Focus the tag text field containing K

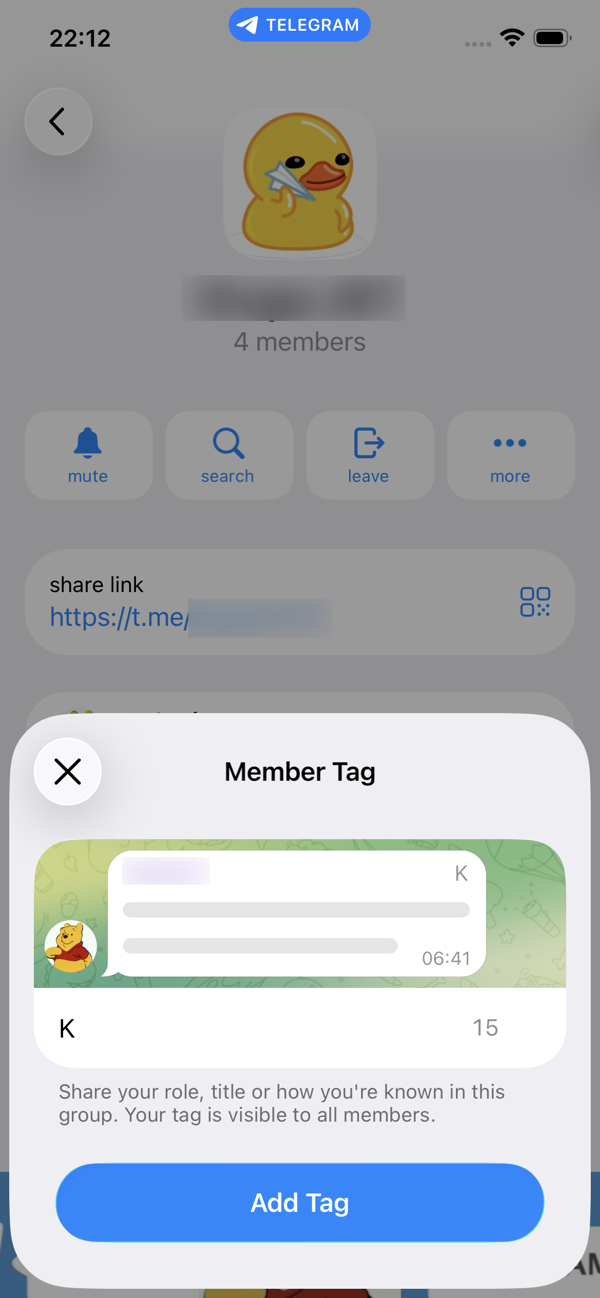pos(250,1028)
